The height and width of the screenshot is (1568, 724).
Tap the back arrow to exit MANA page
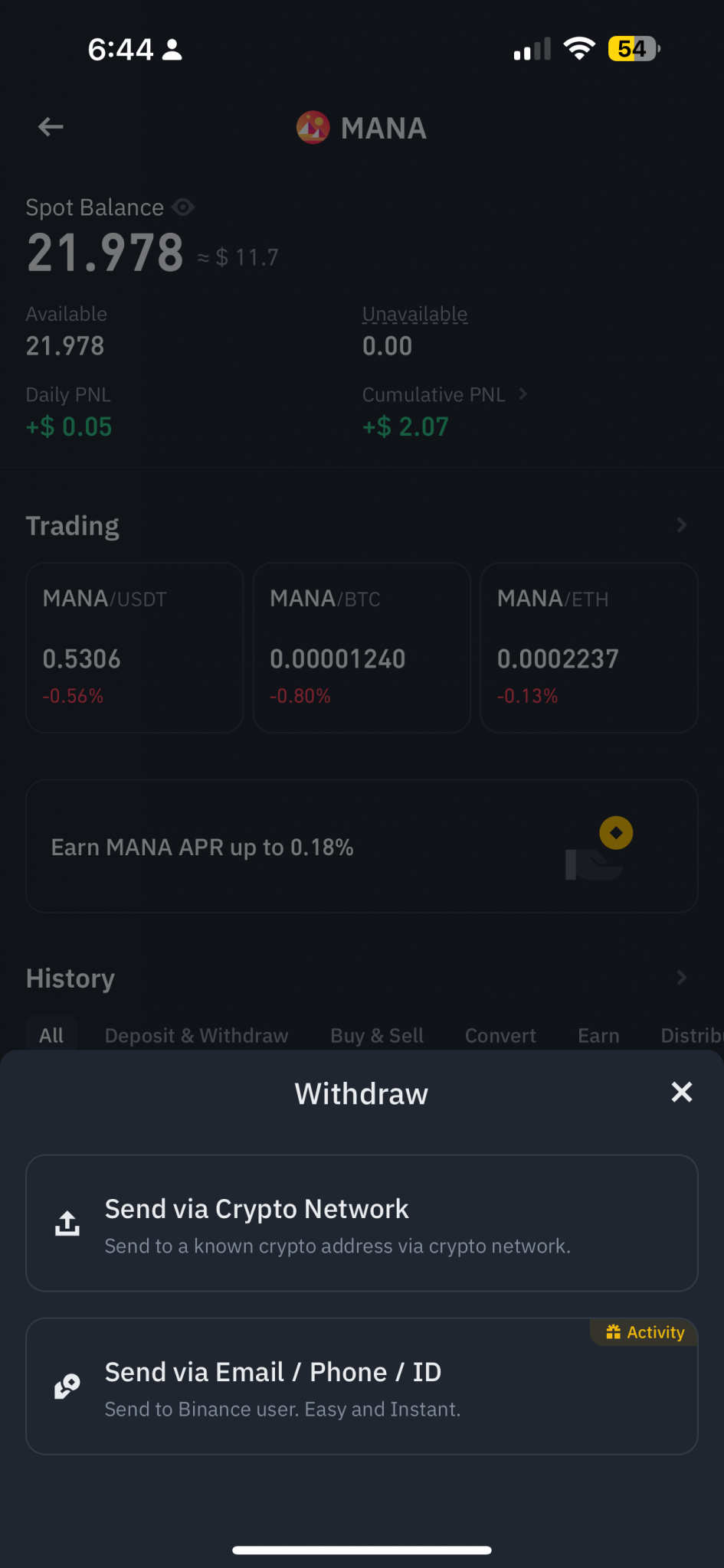49,126
